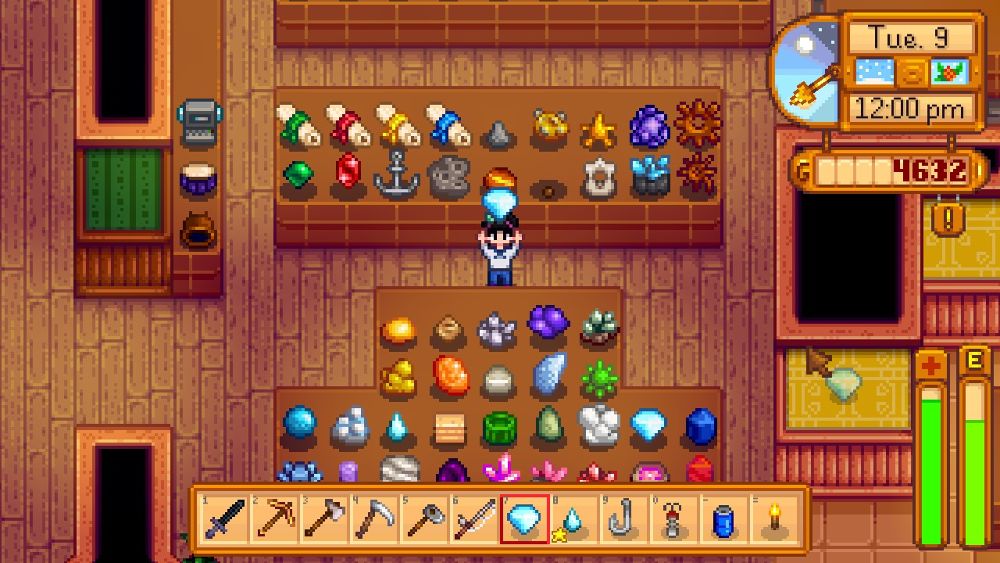Screen dimensions: 1000x563
Task: Switch to the scythe in slot 4
Action: pyautogui.click(x=373, y=519)
